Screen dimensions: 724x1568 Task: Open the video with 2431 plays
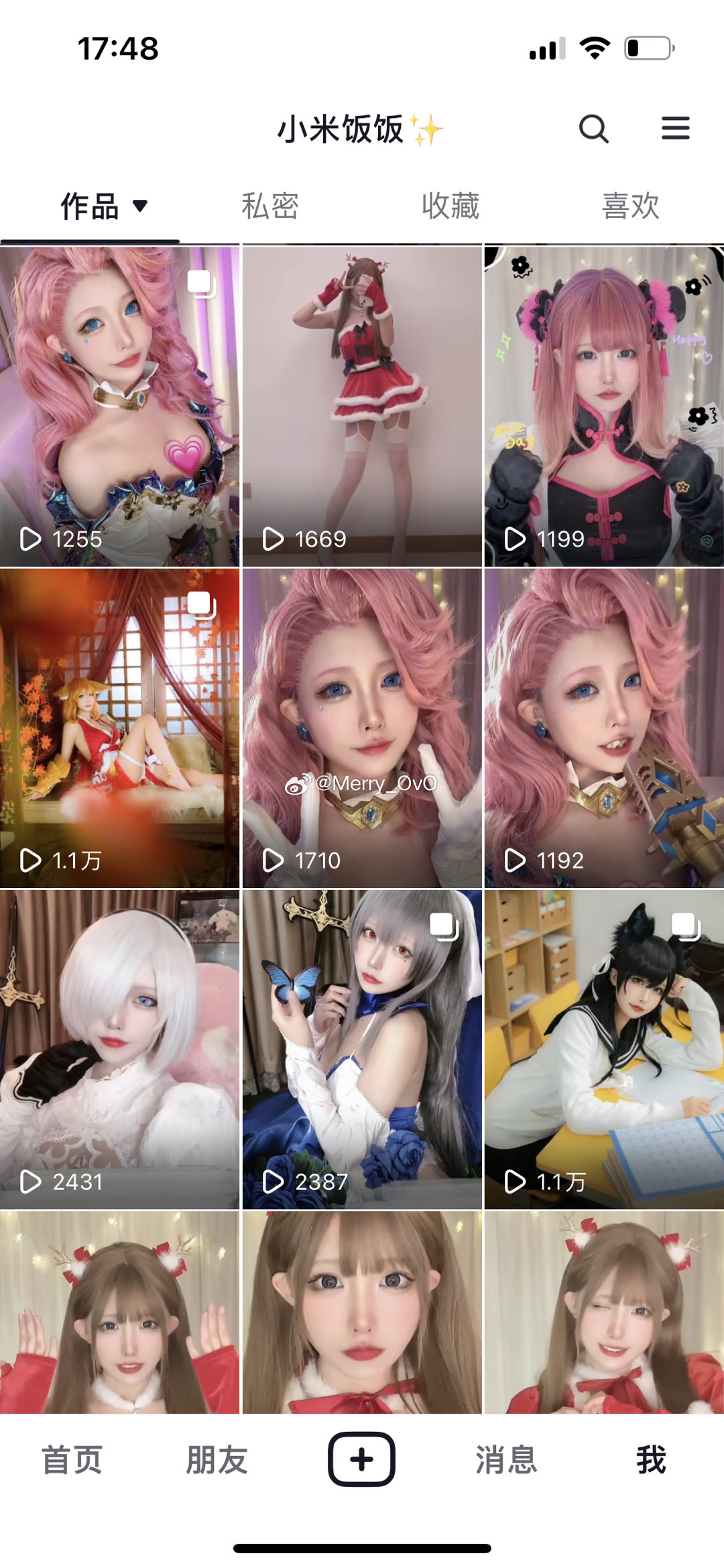click(x=119, y=1050)
